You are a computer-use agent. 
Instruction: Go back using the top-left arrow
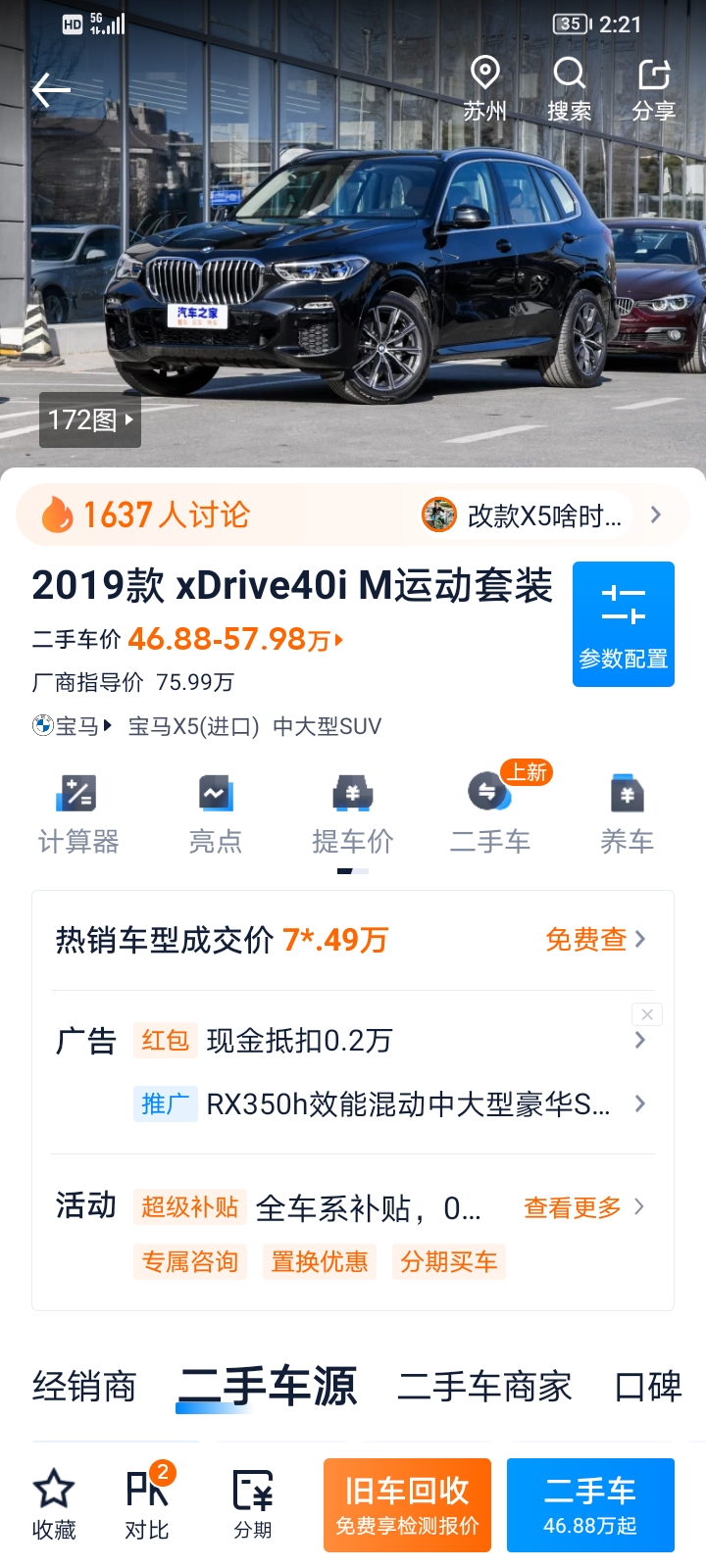[51, 90]
